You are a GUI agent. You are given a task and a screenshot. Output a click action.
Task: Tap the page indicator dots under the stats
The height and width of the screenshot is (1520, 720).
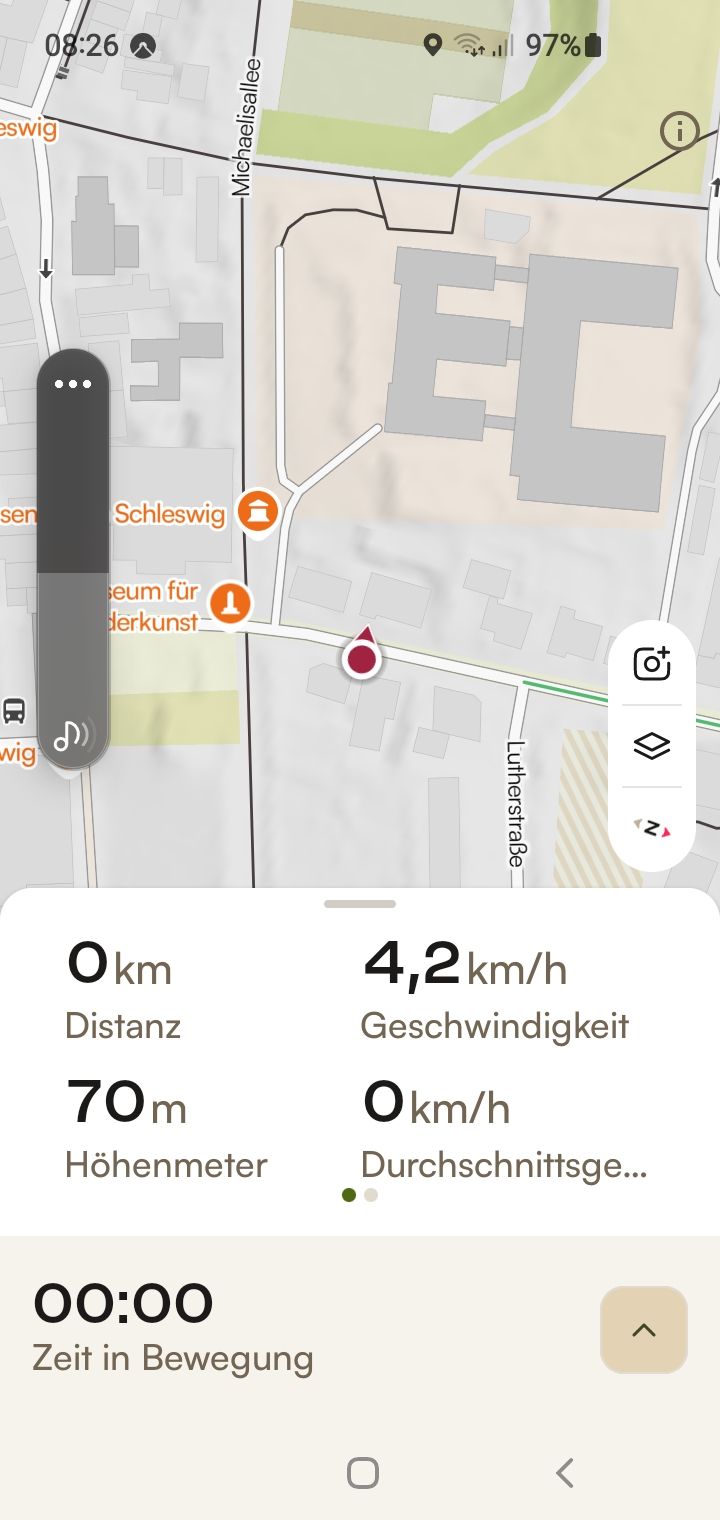360,1195
